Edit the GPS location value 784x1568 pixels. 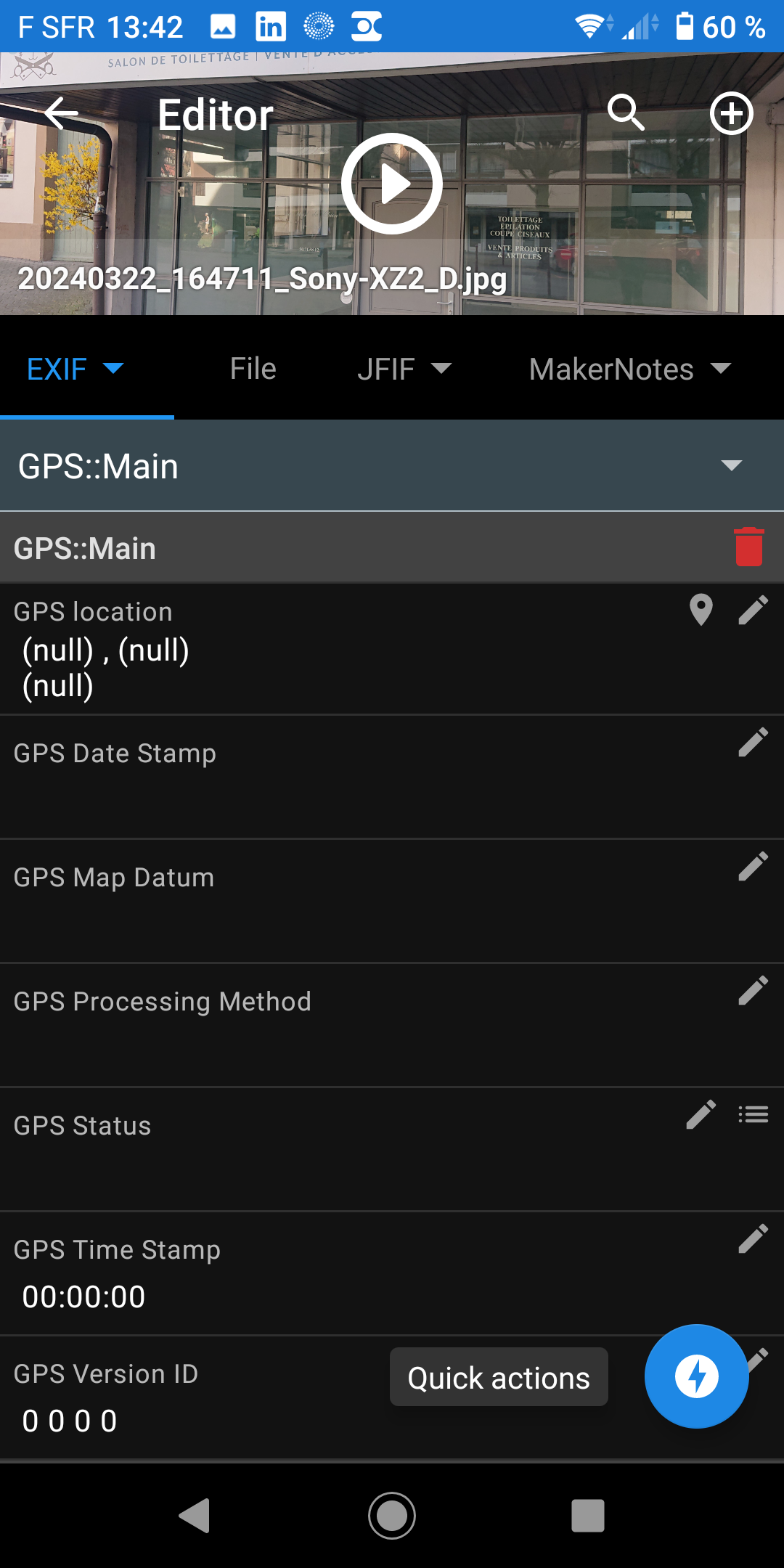tap(753, 611)
